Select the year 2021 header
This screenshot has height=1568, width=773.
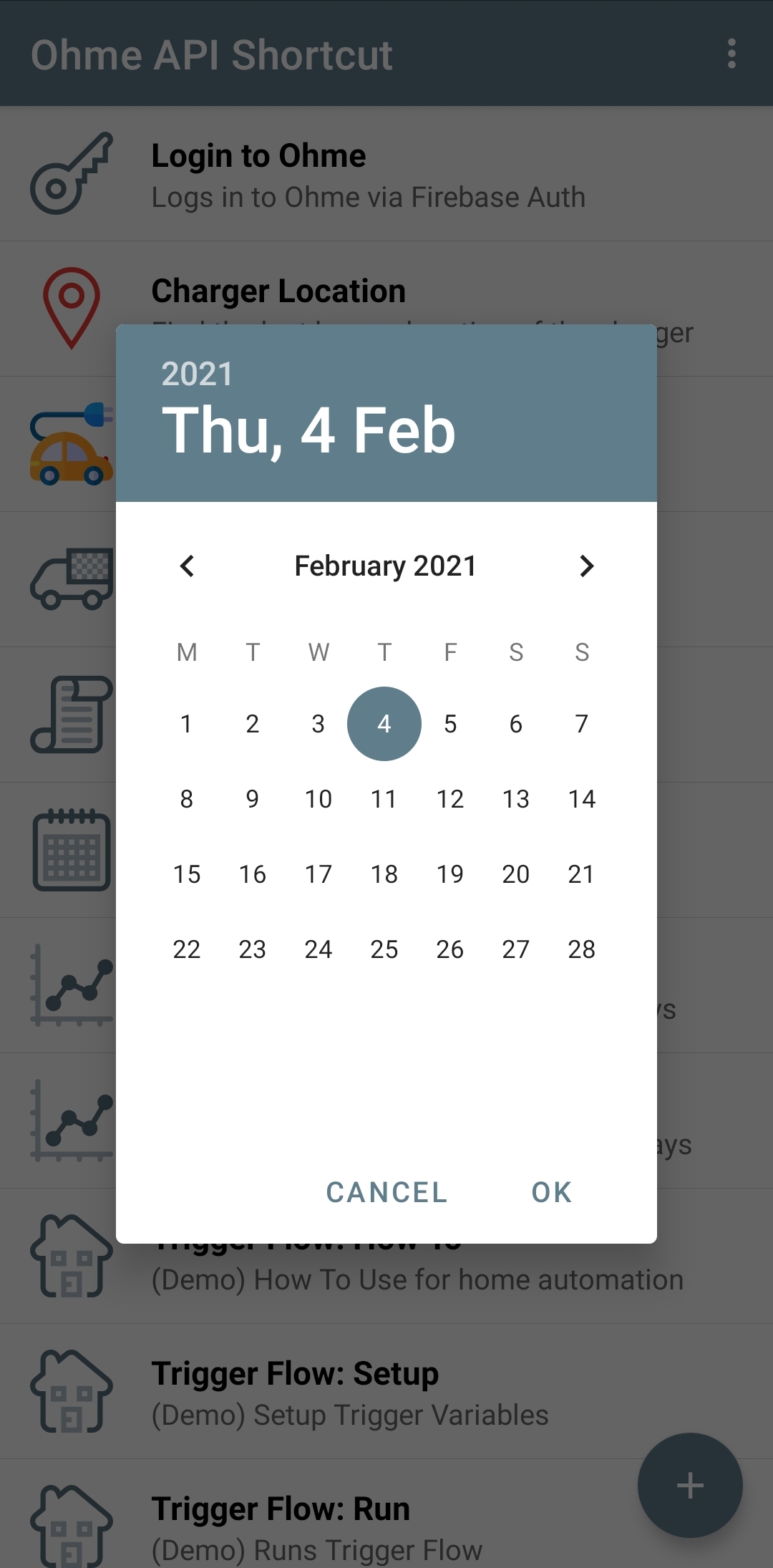coord(198,374)
